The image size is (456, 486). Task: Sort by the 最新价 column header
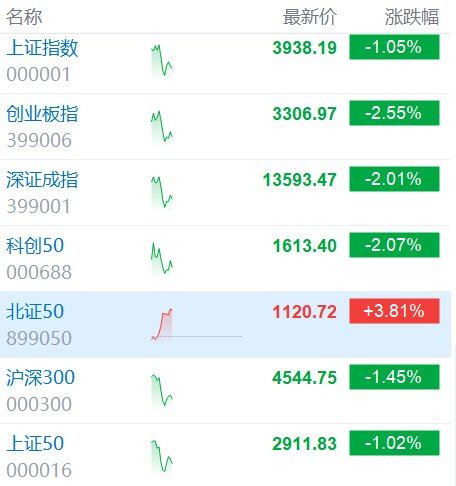(x=310, y=17)
